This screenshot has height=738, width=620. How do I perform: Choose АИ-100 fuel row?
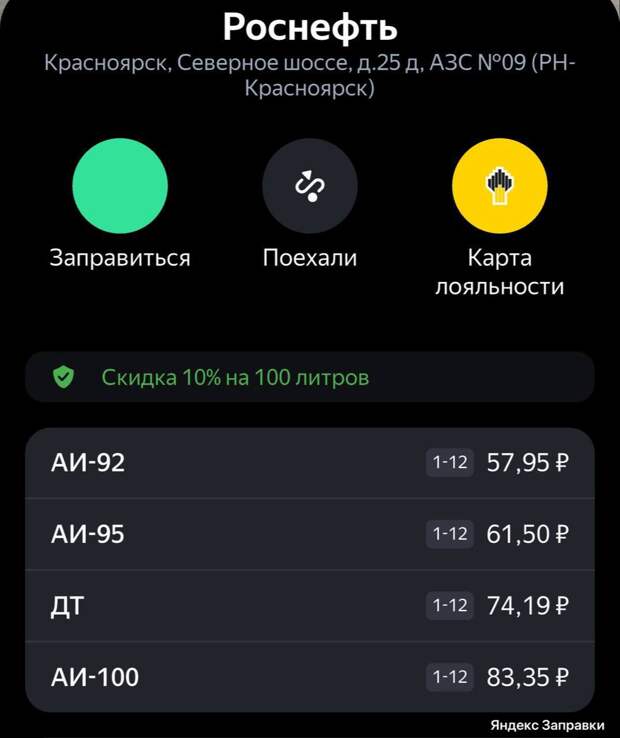tap(310, 677)
